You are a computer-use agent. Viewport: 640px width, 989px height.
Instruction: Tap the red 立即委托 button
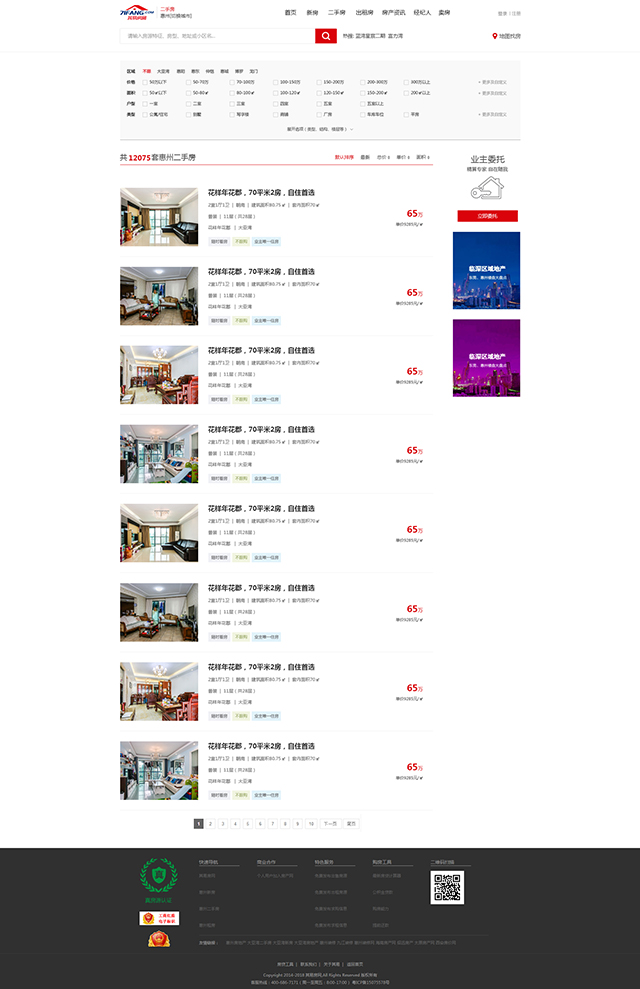click(x=487, y=216)
